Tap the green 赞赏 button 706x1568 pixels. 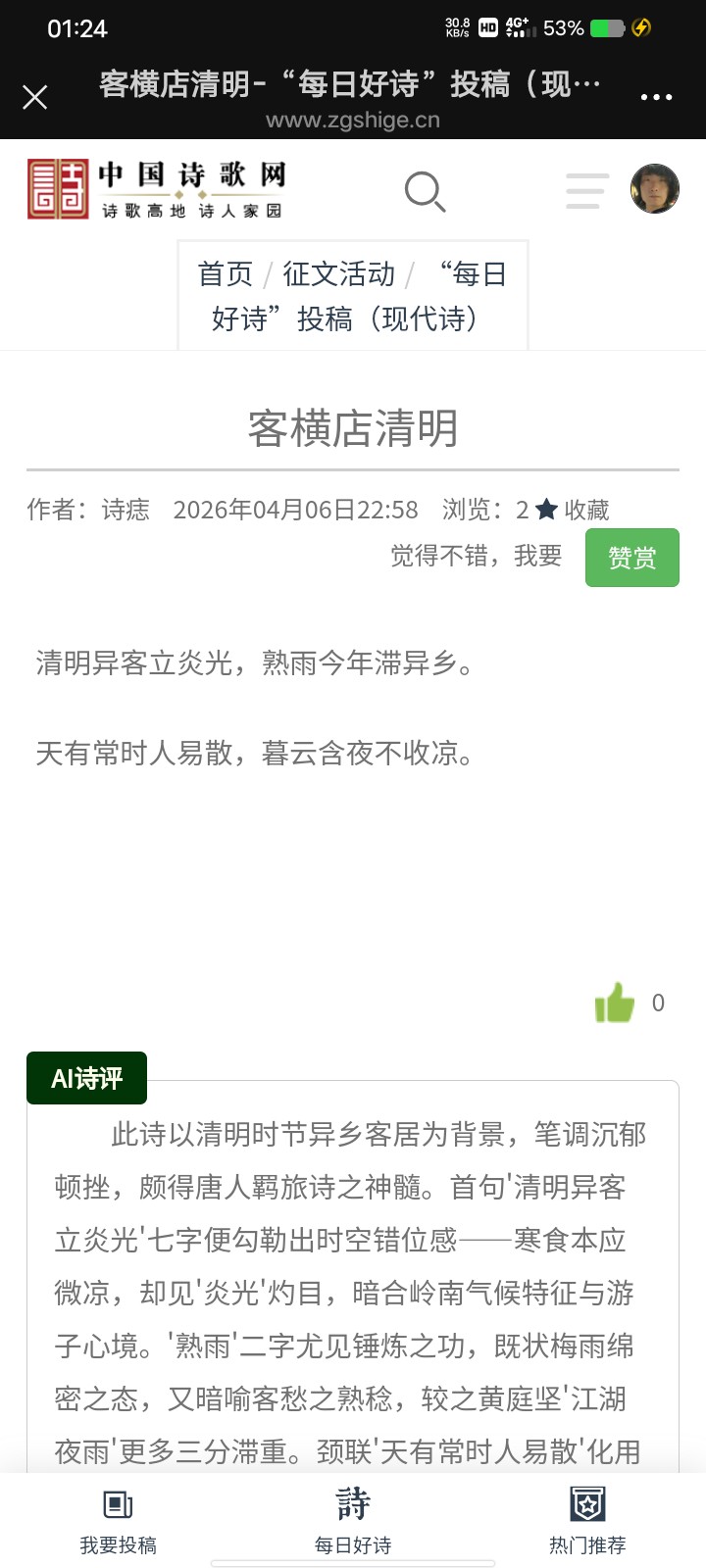(x=631, y=558)
